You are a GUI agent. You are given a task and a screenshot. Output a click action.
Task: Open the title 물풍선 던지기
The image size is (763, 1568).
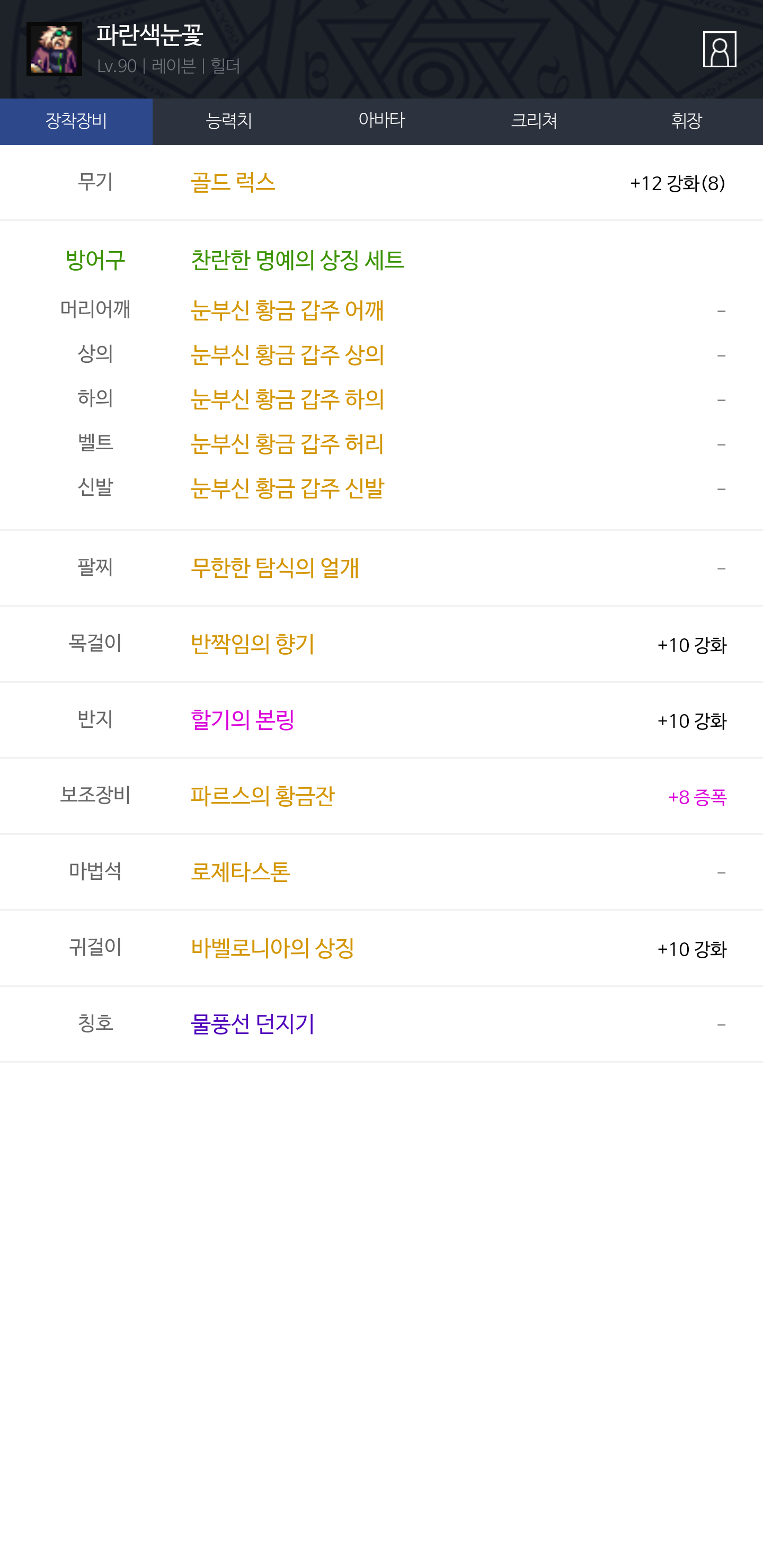point(253,1024)
